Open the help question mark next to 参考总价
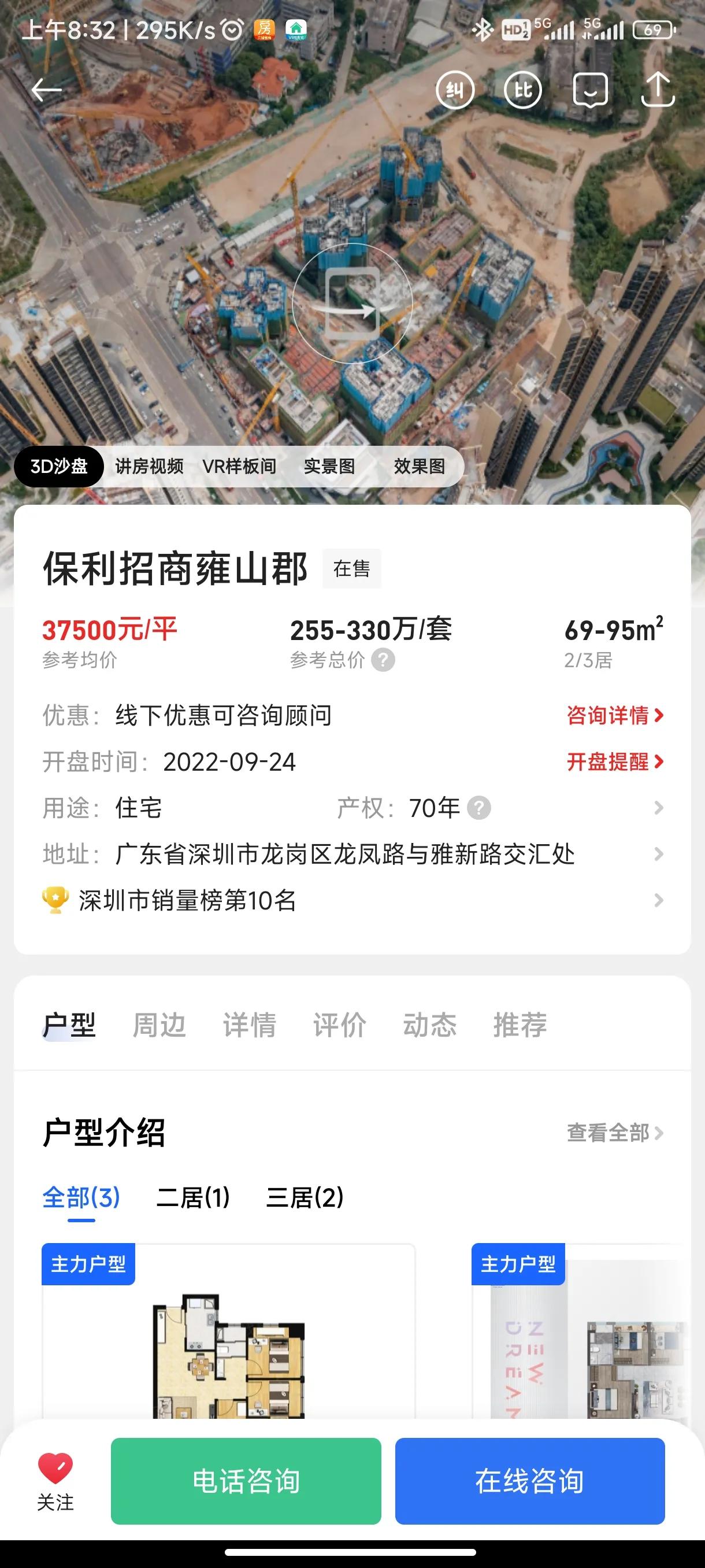Screen dimensions: 705x1568 pos(385,661)
